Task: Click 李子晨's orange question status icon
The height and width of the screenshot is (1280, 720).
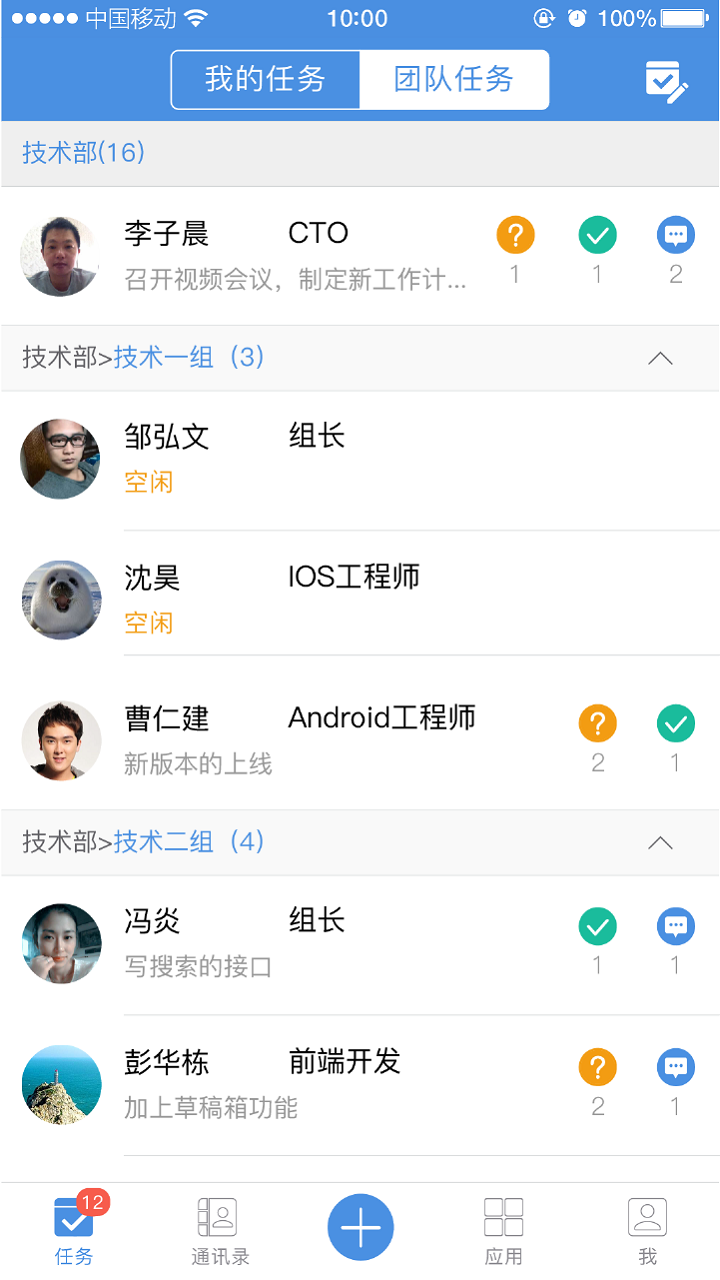Action: click(515, 235)
